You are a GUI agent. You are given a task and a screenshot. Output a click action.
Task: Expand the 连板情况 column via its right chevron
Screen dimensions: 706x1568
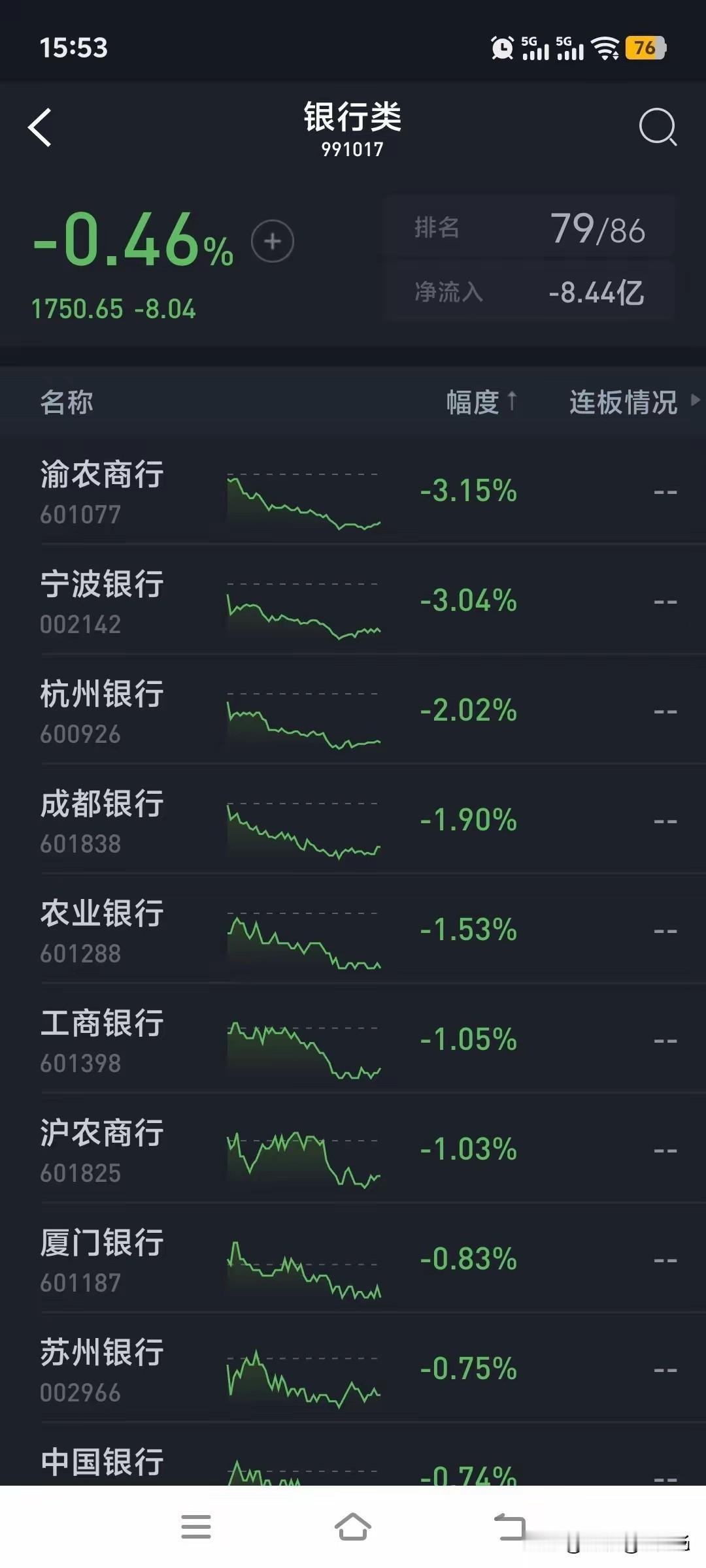[x=694, y=402]
